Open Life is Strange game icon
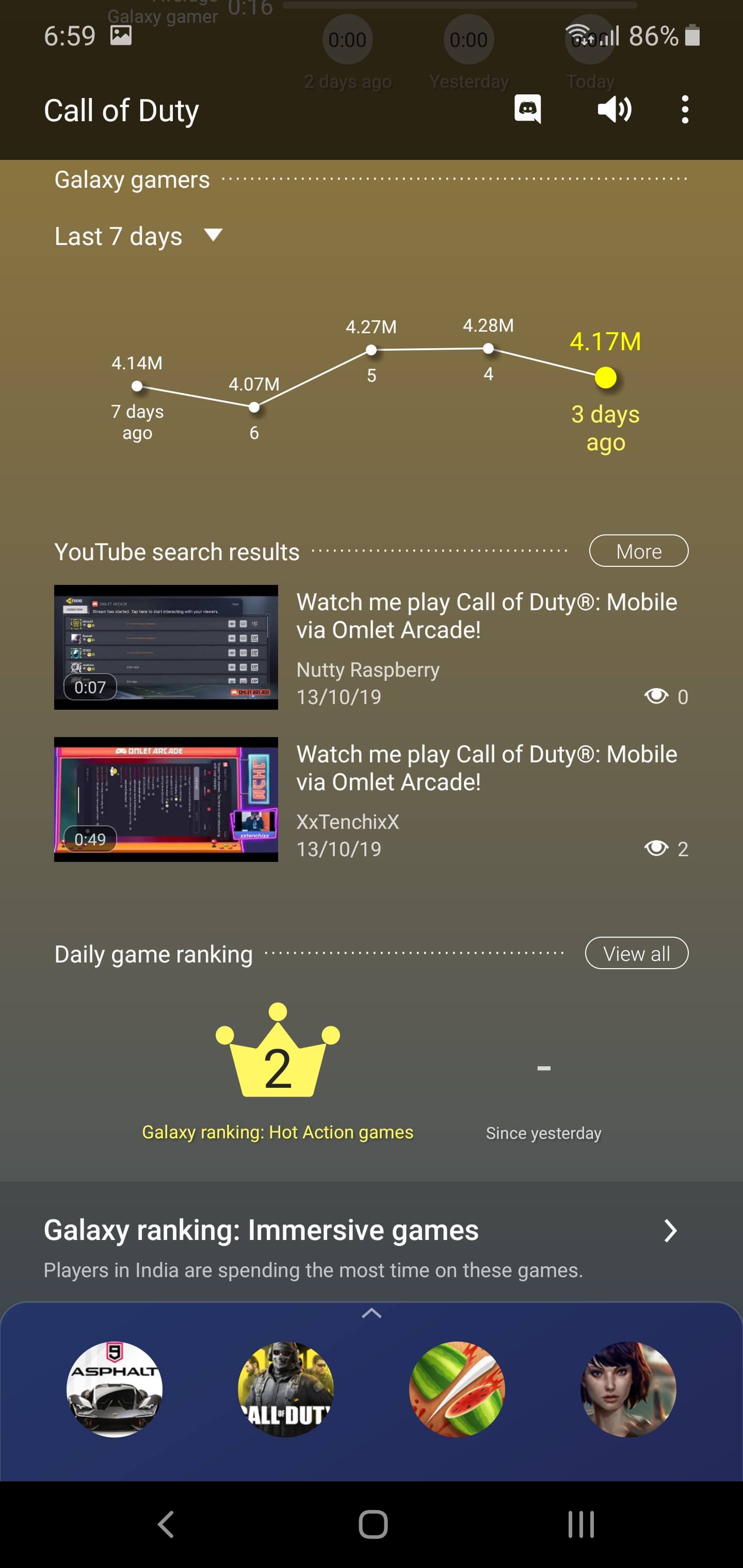Screen dimensions: 743x1568 click(628, 1390)
